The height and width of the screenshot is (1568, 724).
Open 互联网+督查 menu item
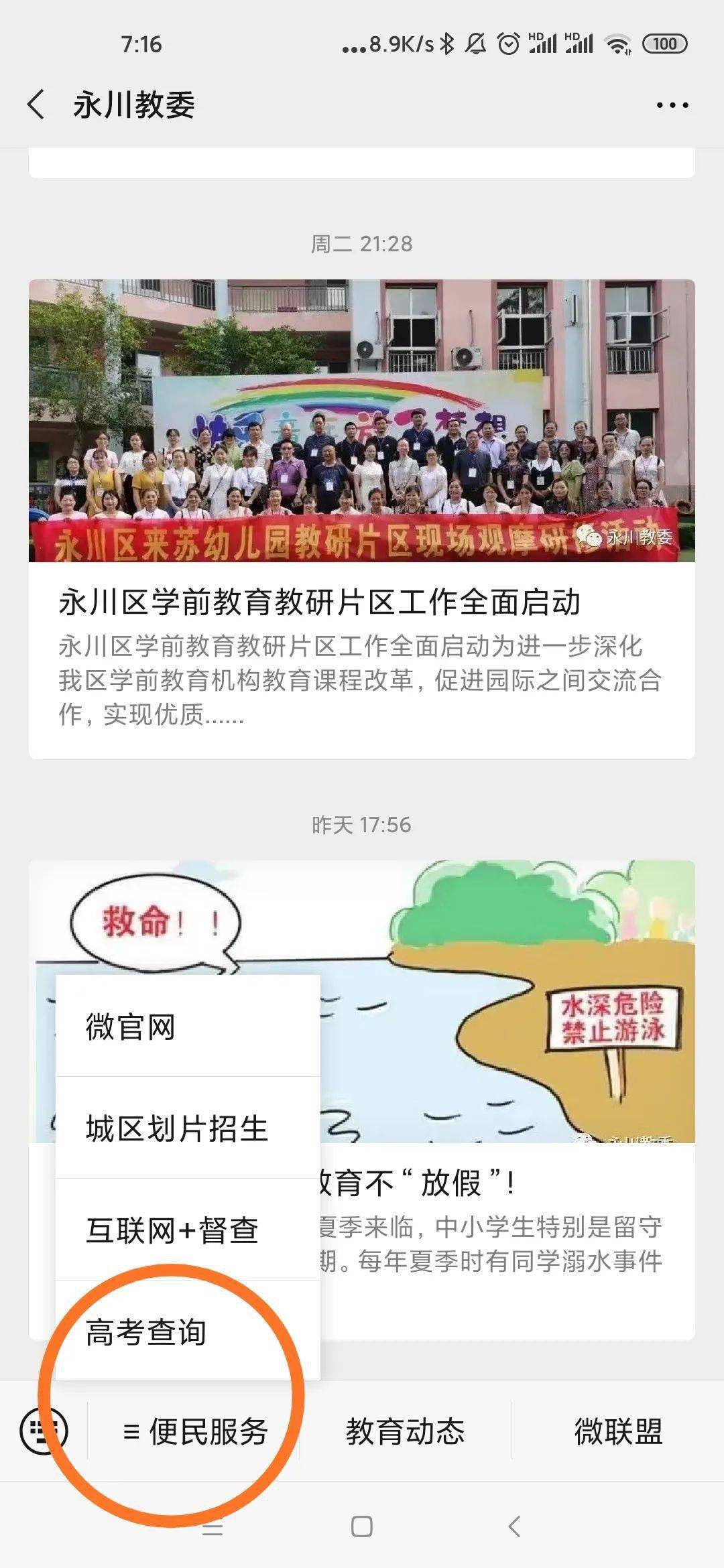pos(188,1230)
